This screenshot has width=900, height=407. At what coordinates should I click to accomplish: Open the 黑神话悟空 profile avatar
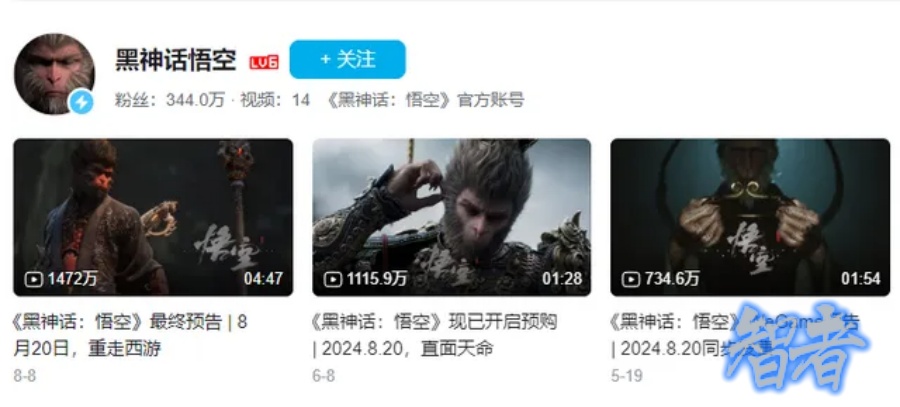[54, 73]
